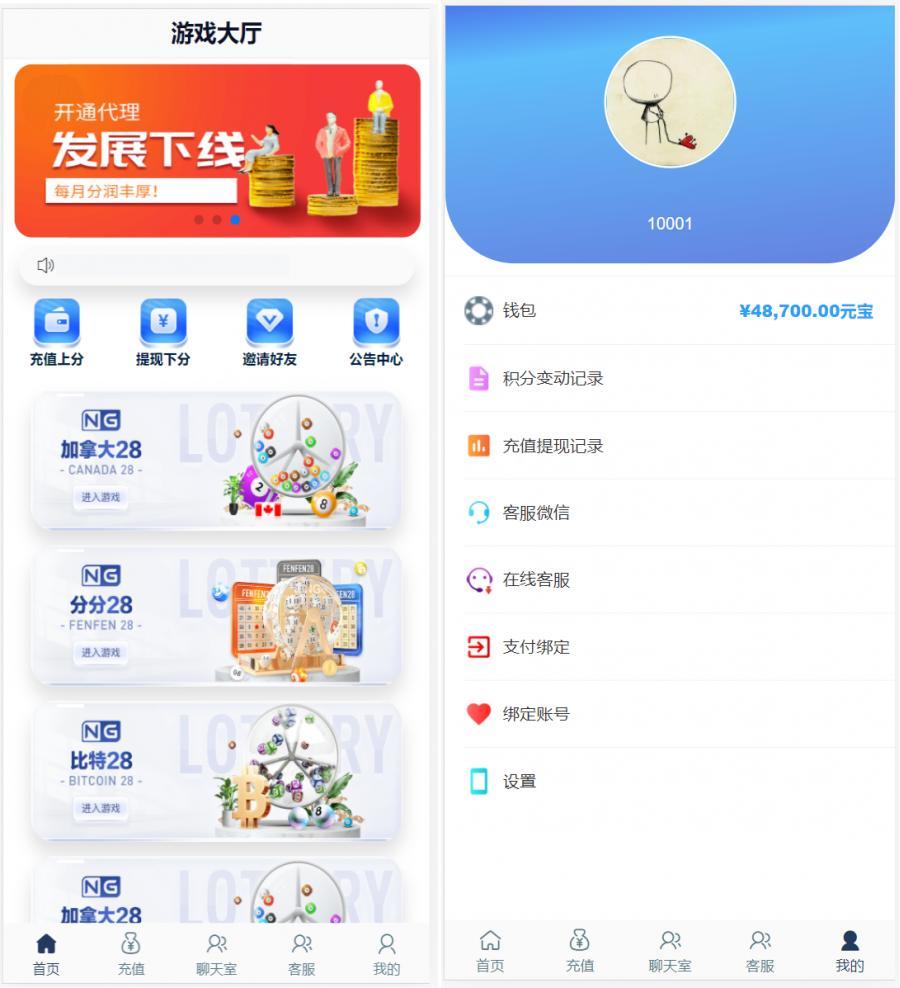Switch to the 我的 profile tab
The image size is (900, 988).
(x=848, y=951)
